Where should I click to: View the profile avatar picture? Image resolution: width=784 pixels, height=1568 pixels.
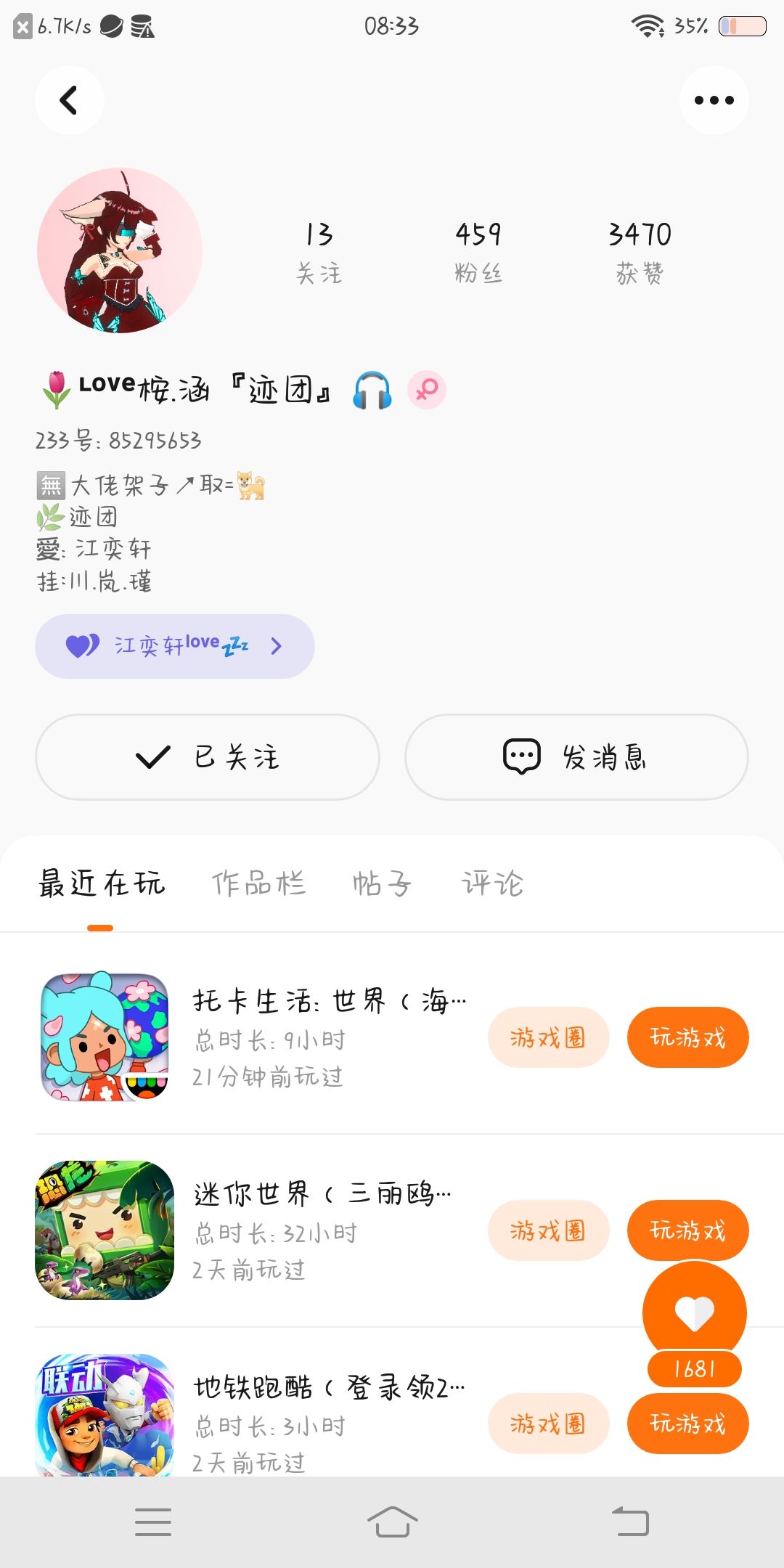[120, 250]
